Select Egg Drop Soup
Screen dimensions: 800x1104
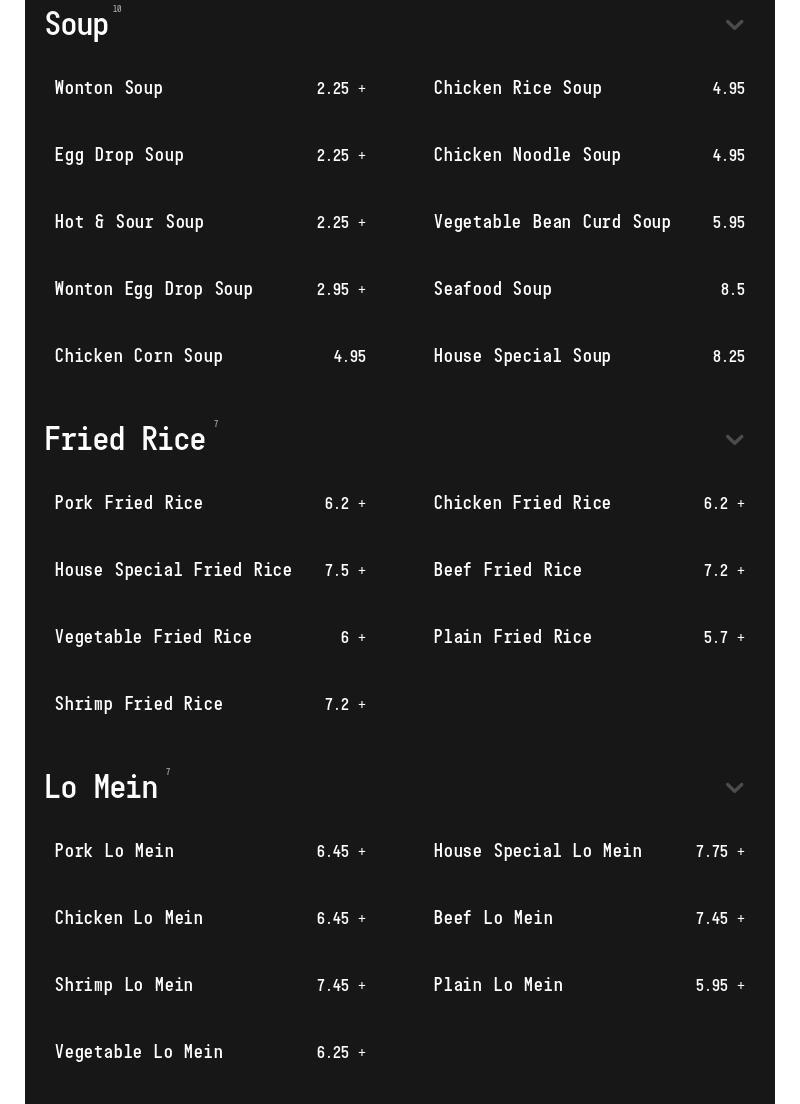coord(210,155)
